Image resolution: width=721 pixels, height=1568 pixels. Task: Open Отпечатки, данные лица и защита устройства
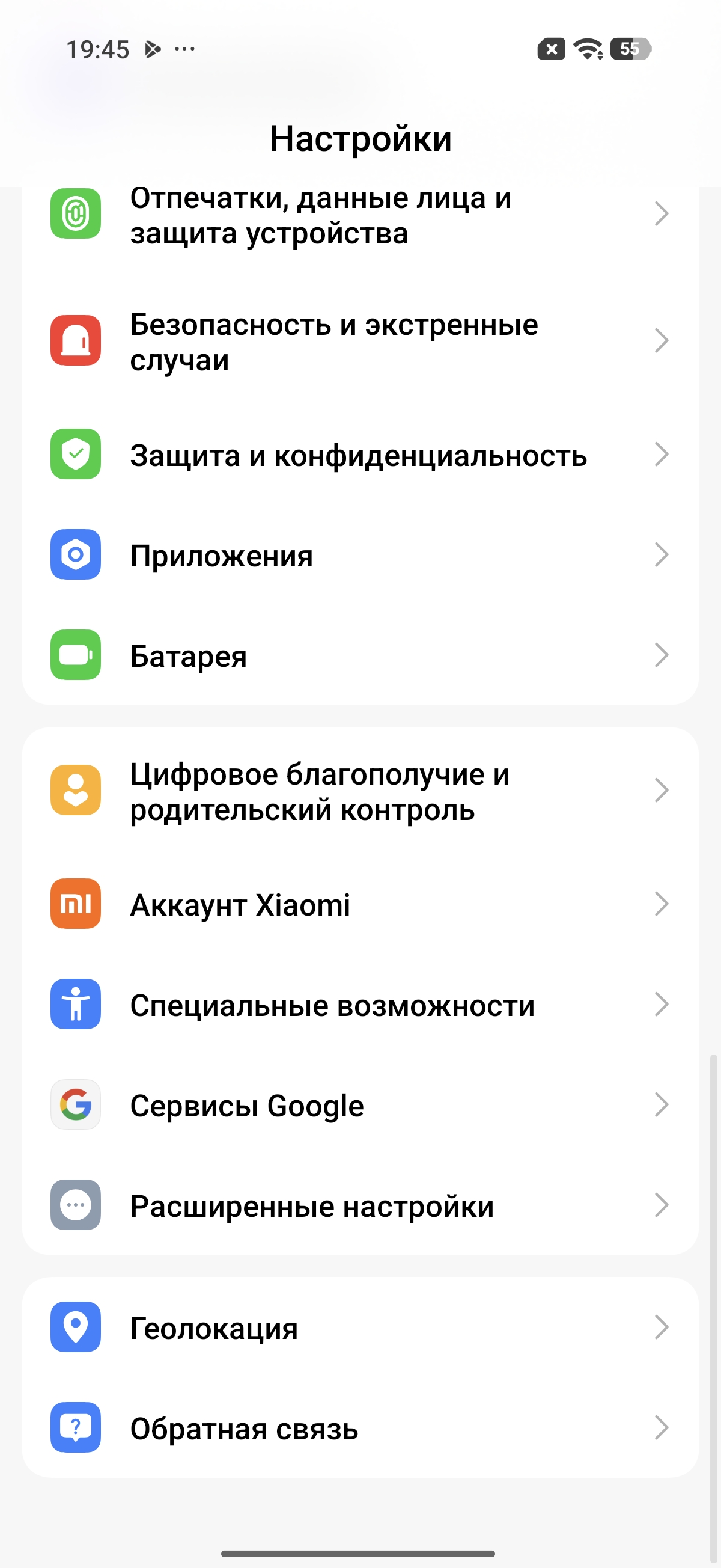tap(360, 215)
